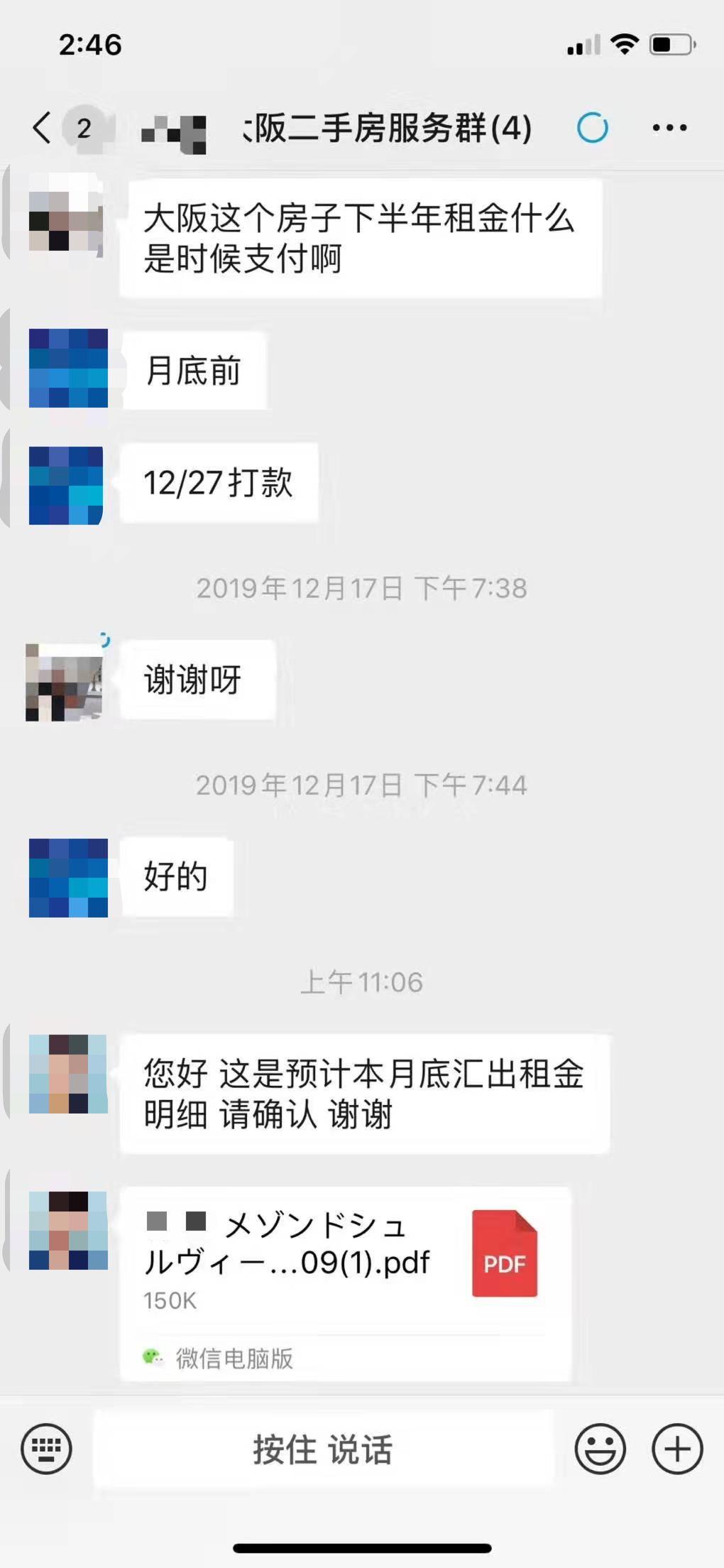The width and height of the screenshot is (724, 1568).
Task: Switch to keyboard text input
Action: point(47,1448)
